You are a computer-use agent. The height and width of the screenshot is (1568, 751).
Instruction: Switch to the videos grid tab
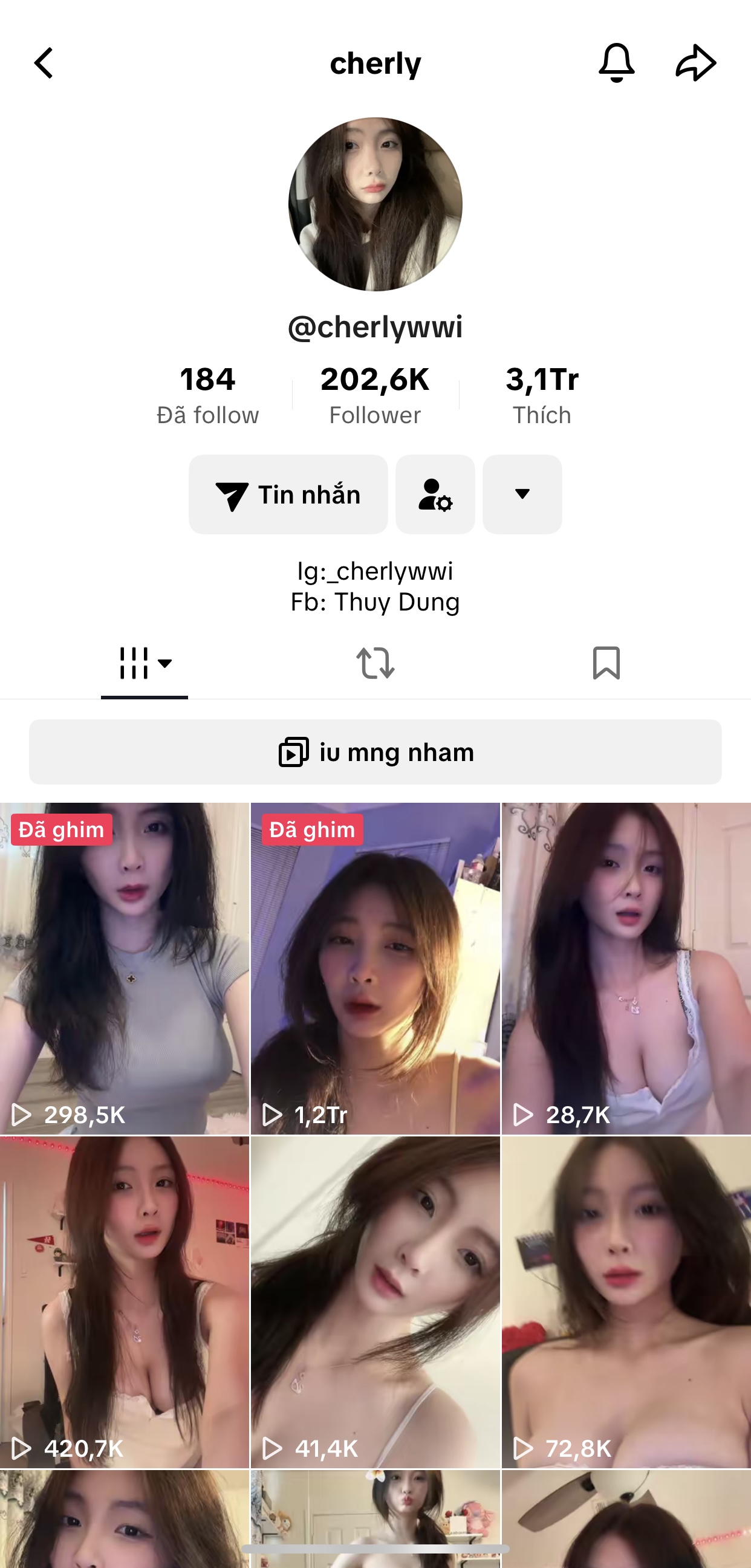click(145, 663)
